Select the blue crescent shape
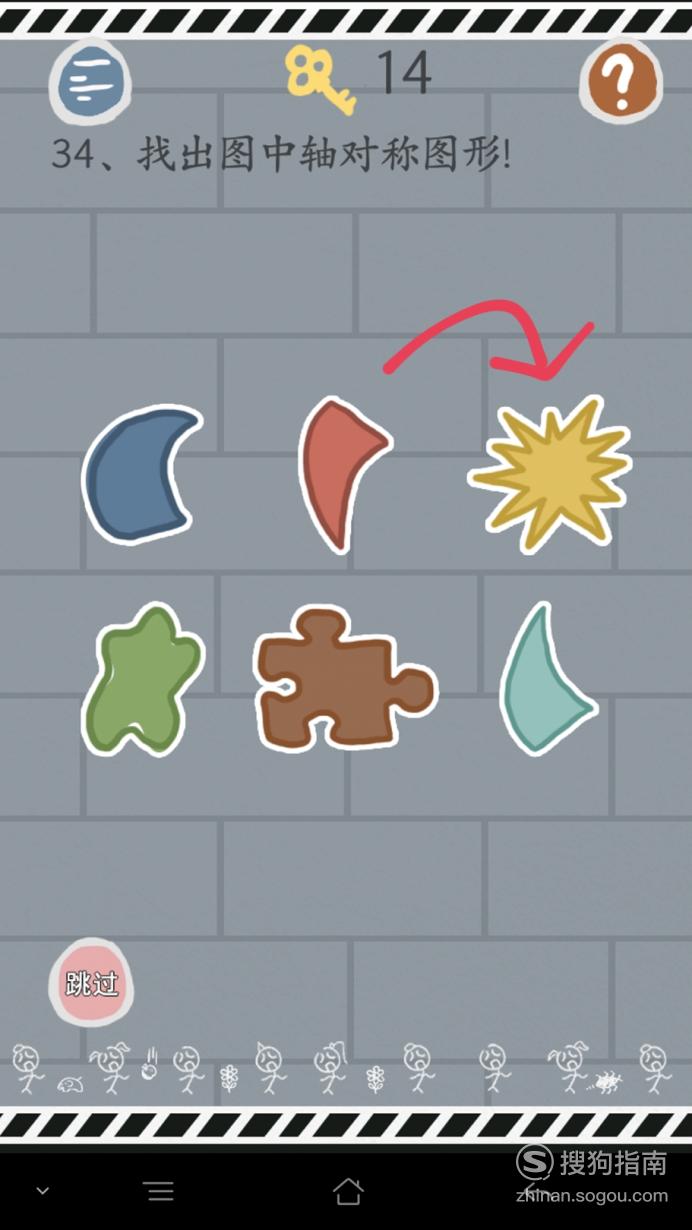The height and width of the screenshot is (1230, 692). click(x=141, y=474)
